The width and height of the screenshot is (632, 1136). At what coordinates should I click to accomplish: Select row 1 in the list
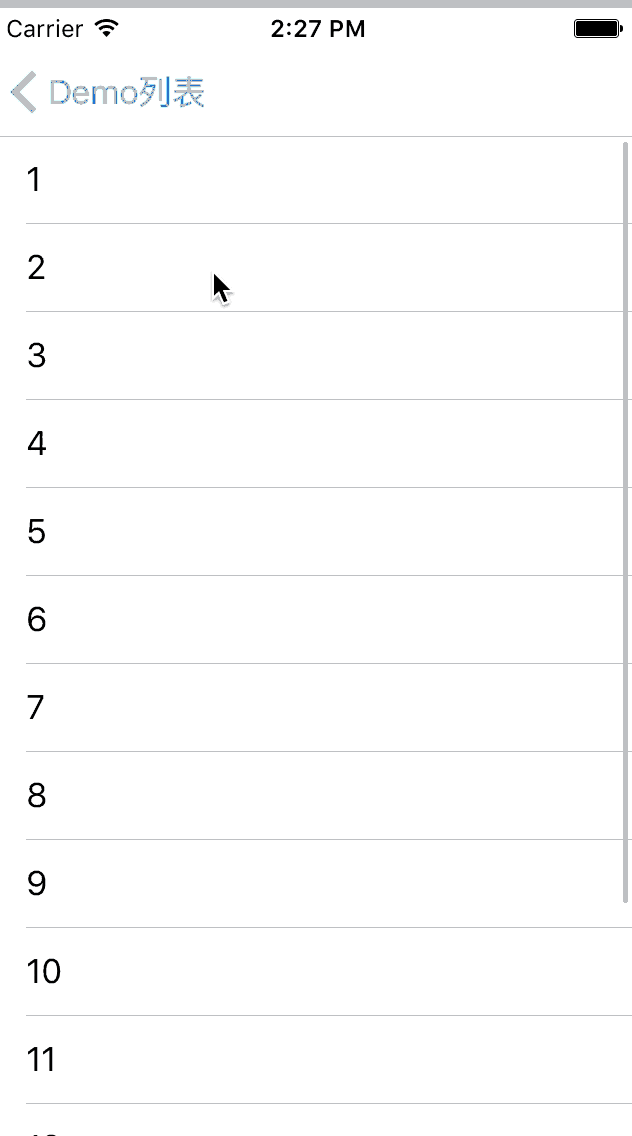click(316, 180)
